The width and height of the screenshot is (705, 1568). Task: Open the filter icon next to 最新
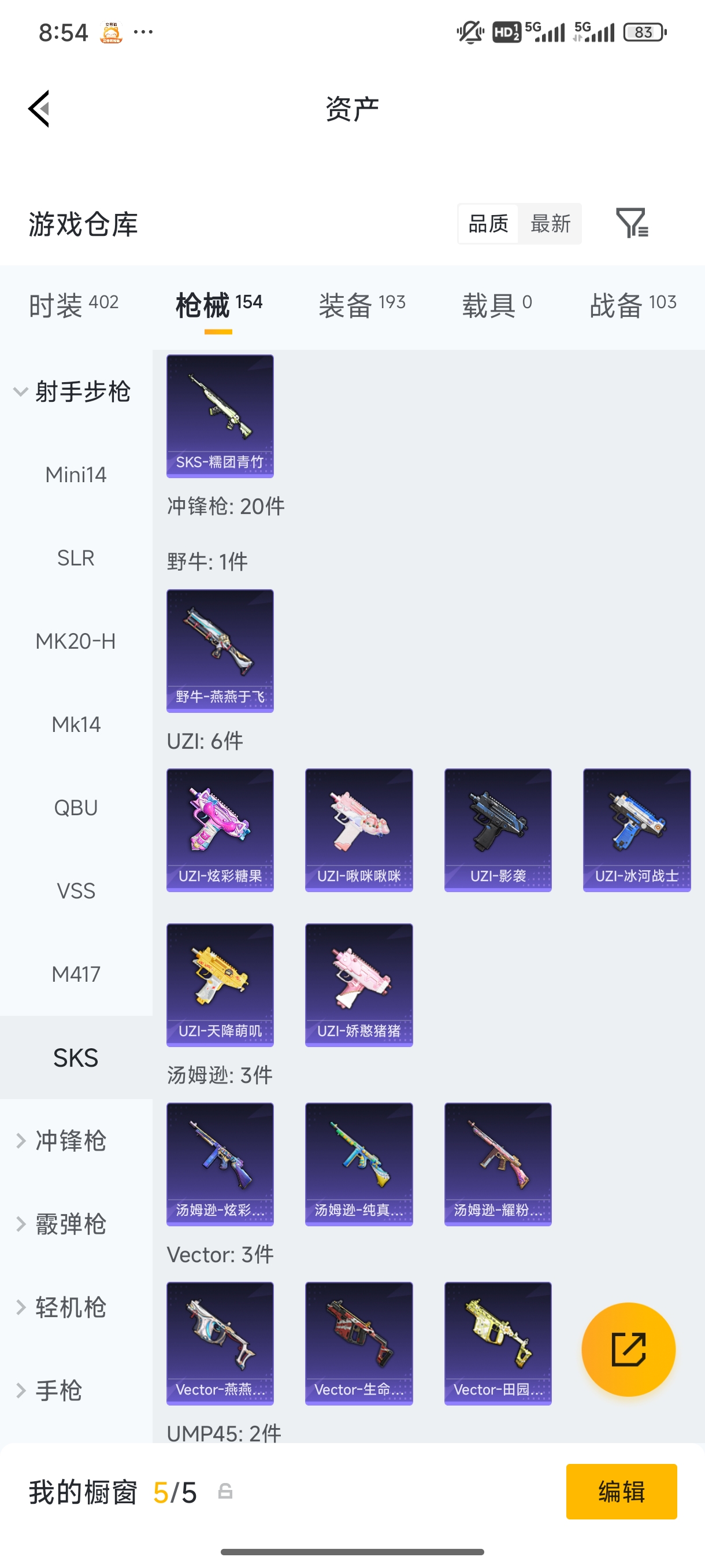pyautogui.click(x=632, y=223)
